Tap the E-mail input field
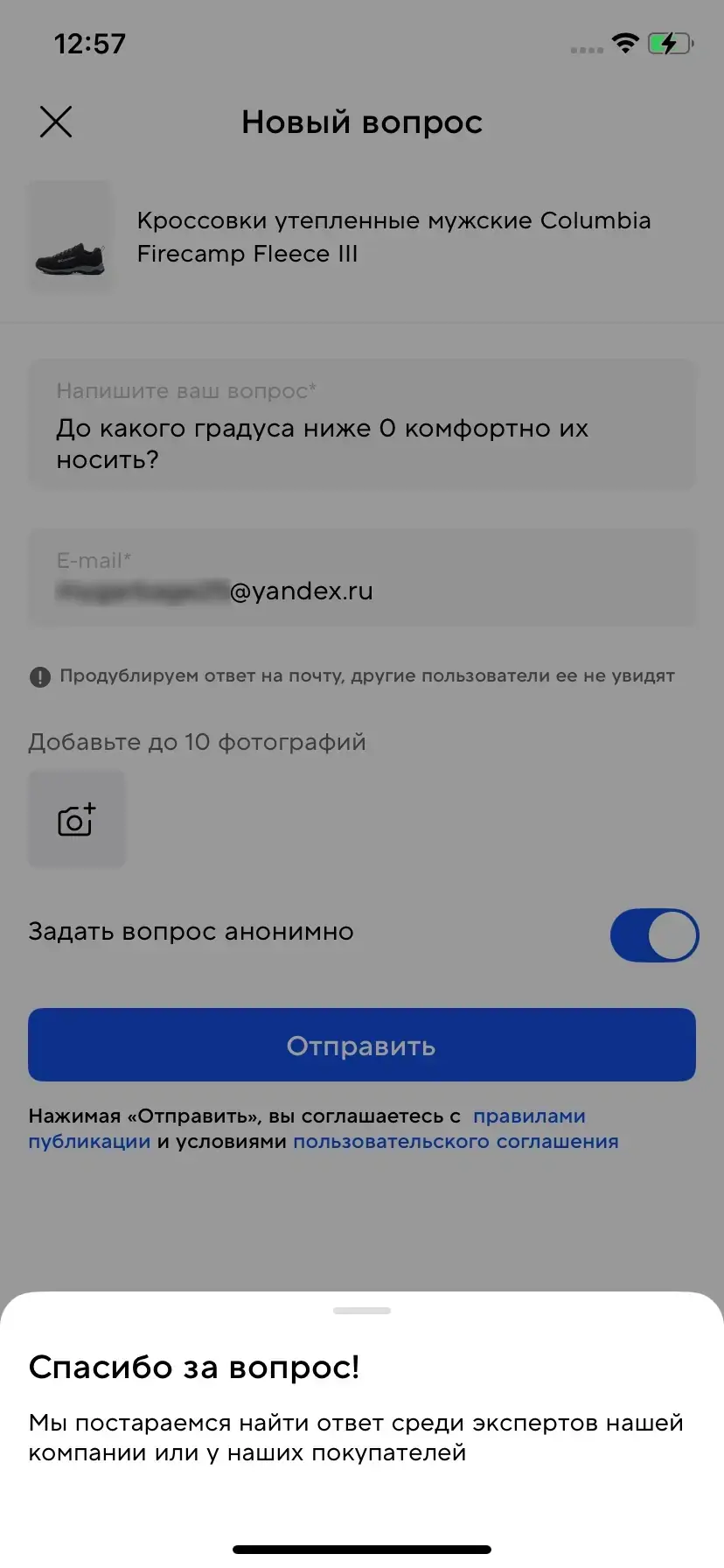 [362, 578]
